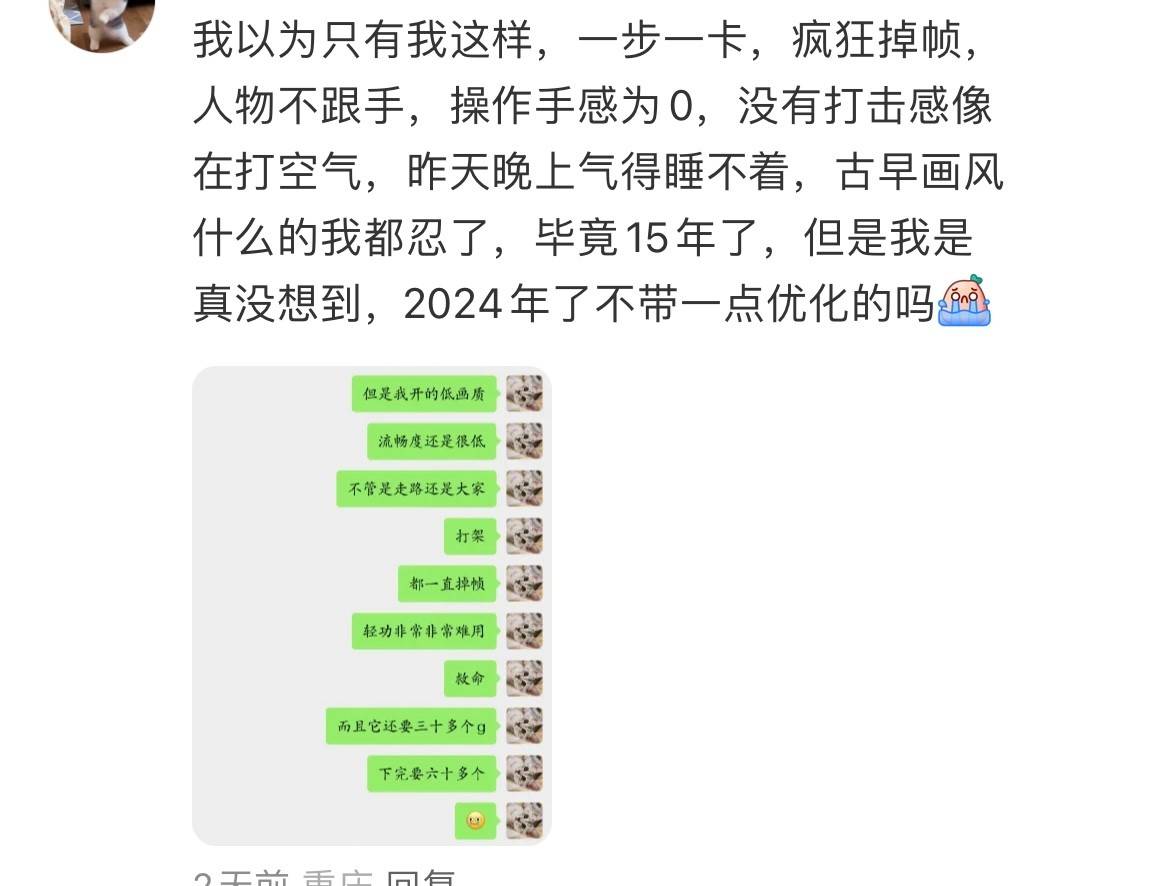Tap 回复 to reply to this comment
The image size is (1170, 886).
pyautogui.click(x=422, y=878)
